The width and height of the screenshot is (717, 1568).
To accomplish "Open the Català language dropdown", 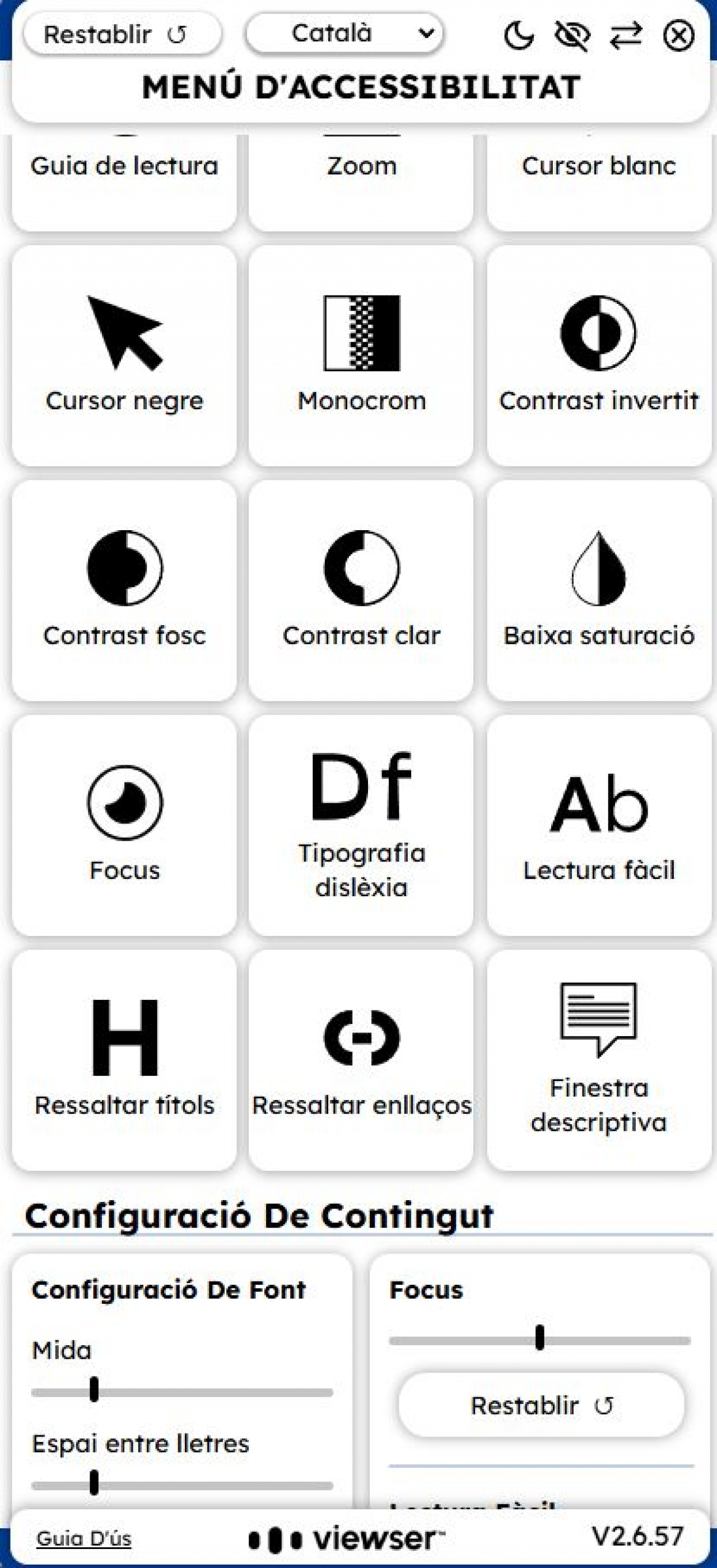I will tap(344, 33).
